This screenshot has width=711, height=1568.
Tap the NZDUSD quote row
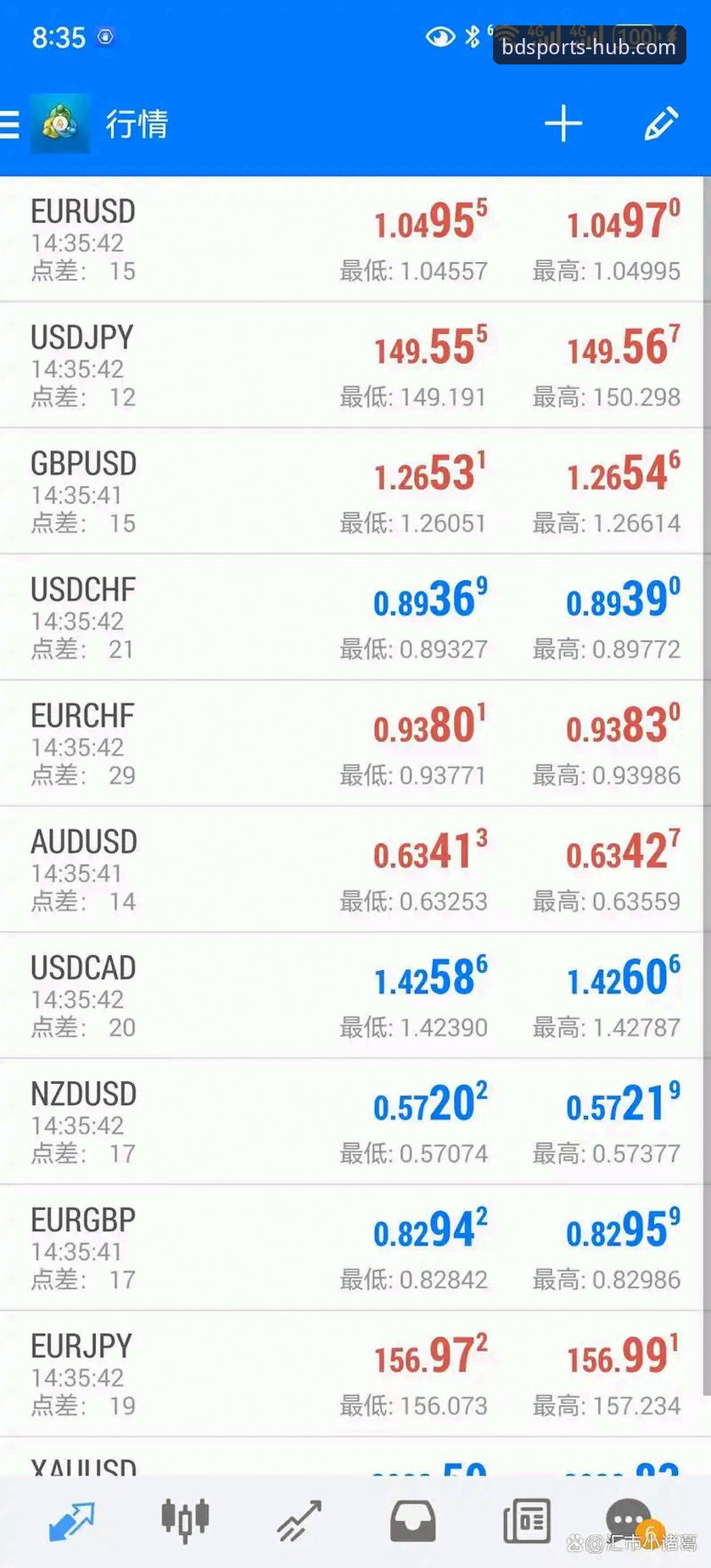[x=352, y=1122]
